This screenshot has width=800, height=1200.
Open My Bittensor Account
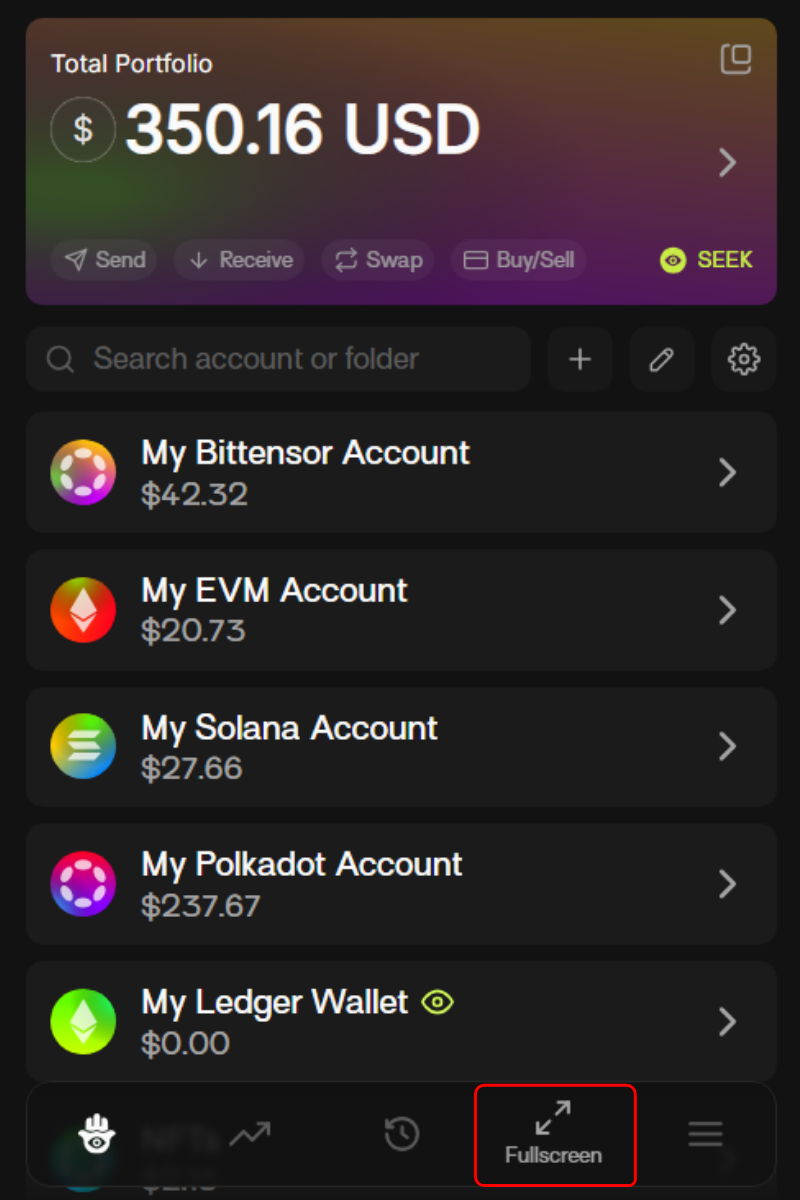[400, 472]
